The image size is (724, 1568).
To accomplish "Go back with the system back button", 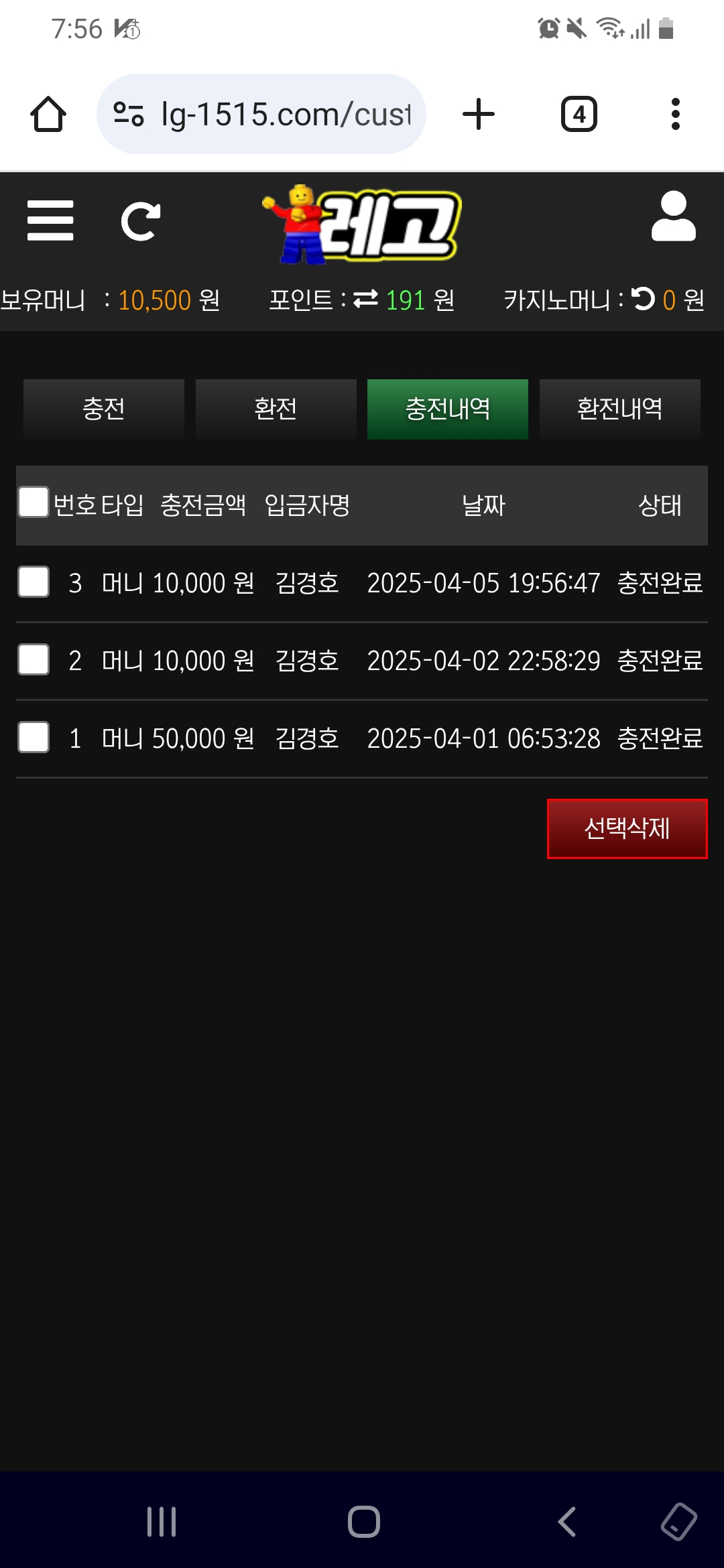I will tap(567, 1521).
